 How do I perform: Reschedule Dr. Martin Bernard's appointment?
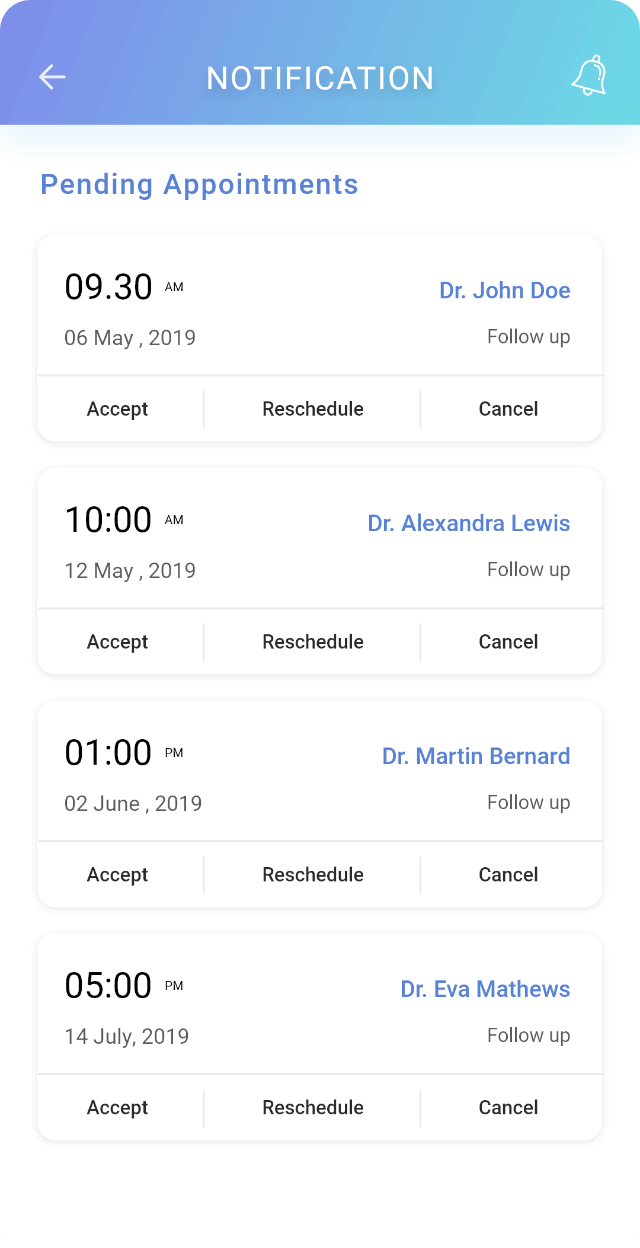(x=313, y=875)
